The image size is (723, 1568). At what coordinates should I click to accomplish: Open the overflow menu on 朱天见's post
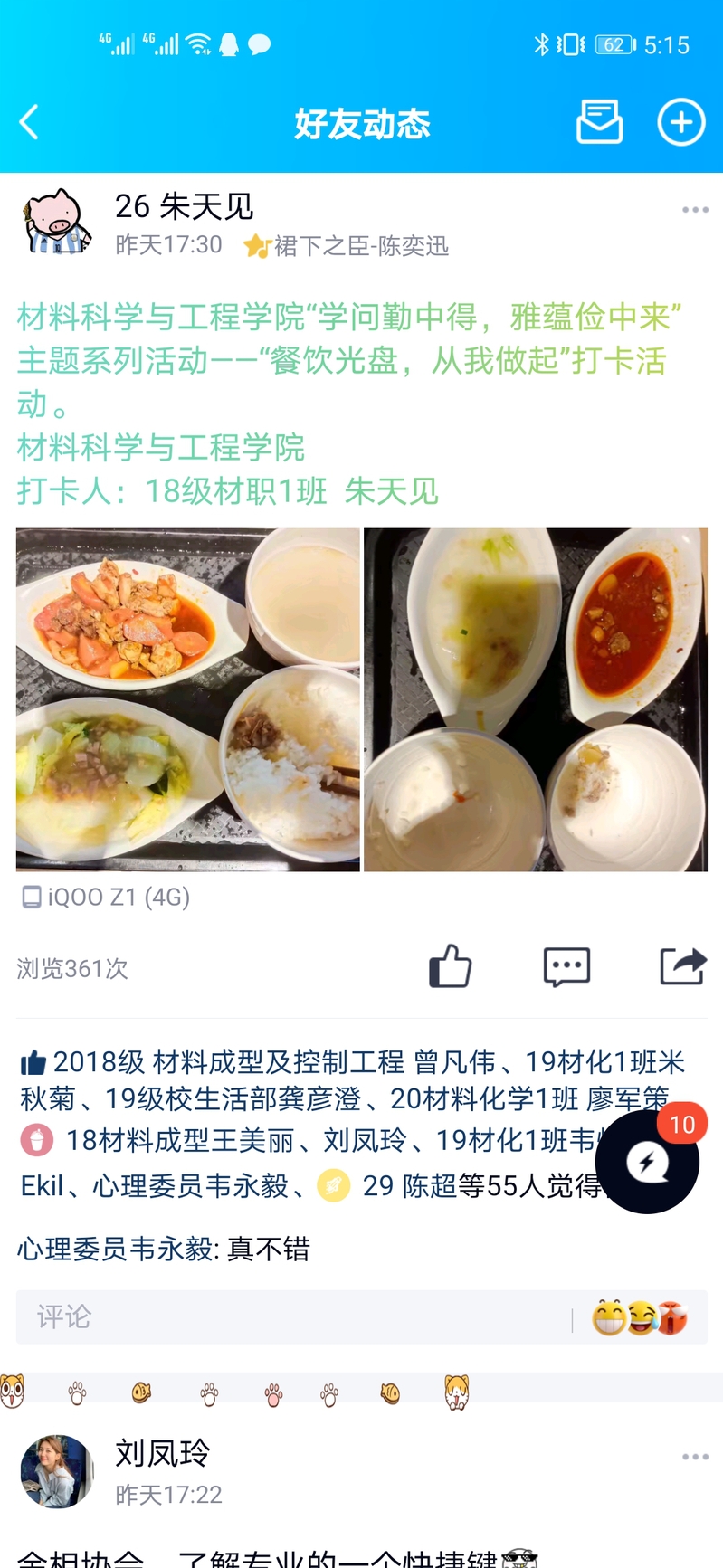[x=695, y=210]
